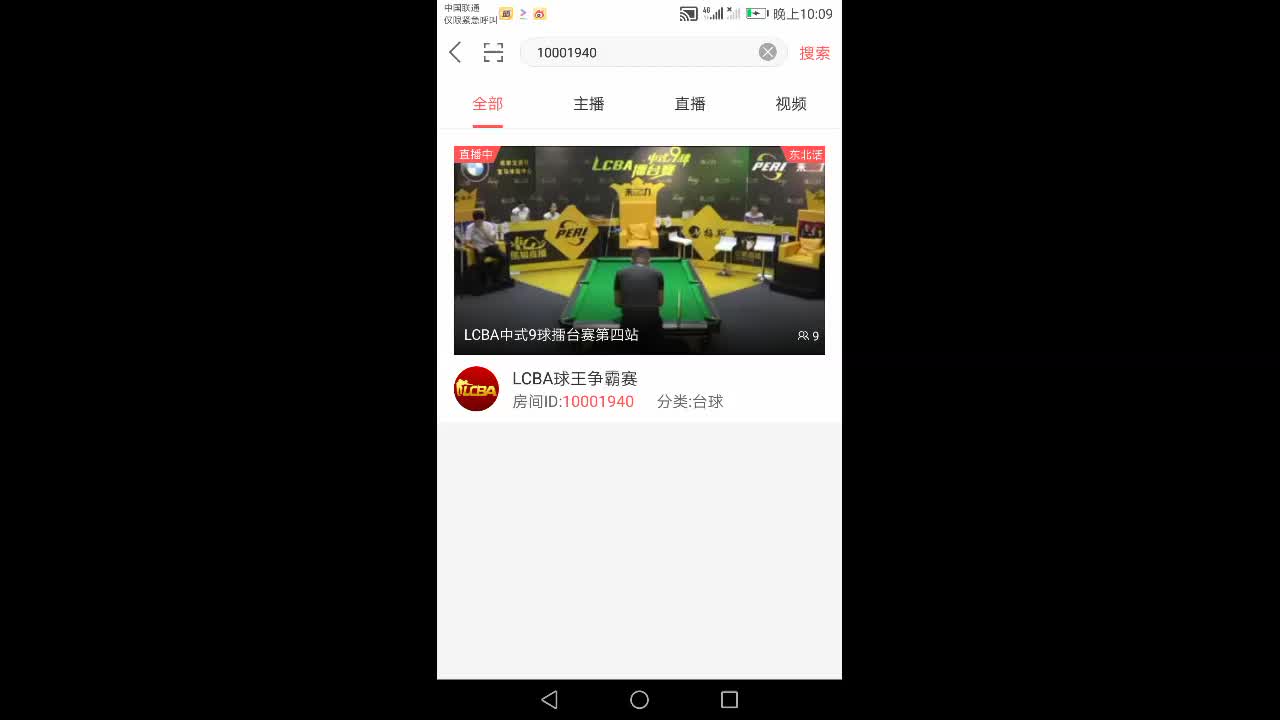
Task: Tap the 搜索 search button
Action: coord(814,53)
